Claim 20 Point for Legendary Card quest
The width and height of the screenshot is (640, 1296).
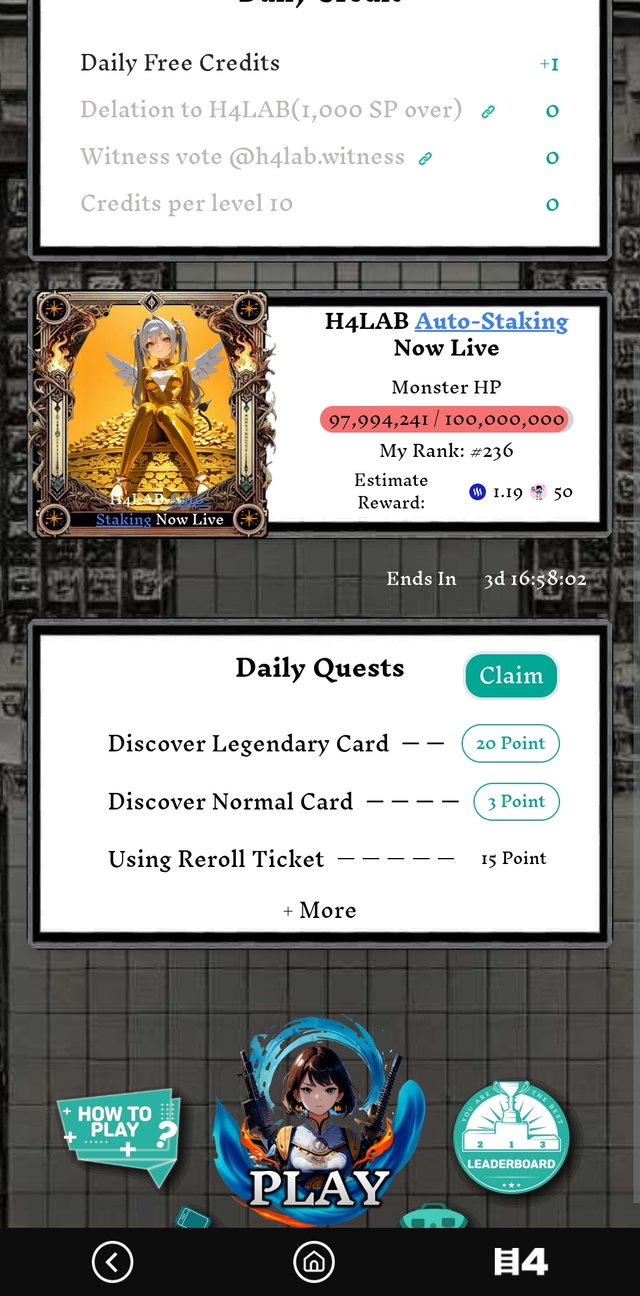[x=510, y=744]
